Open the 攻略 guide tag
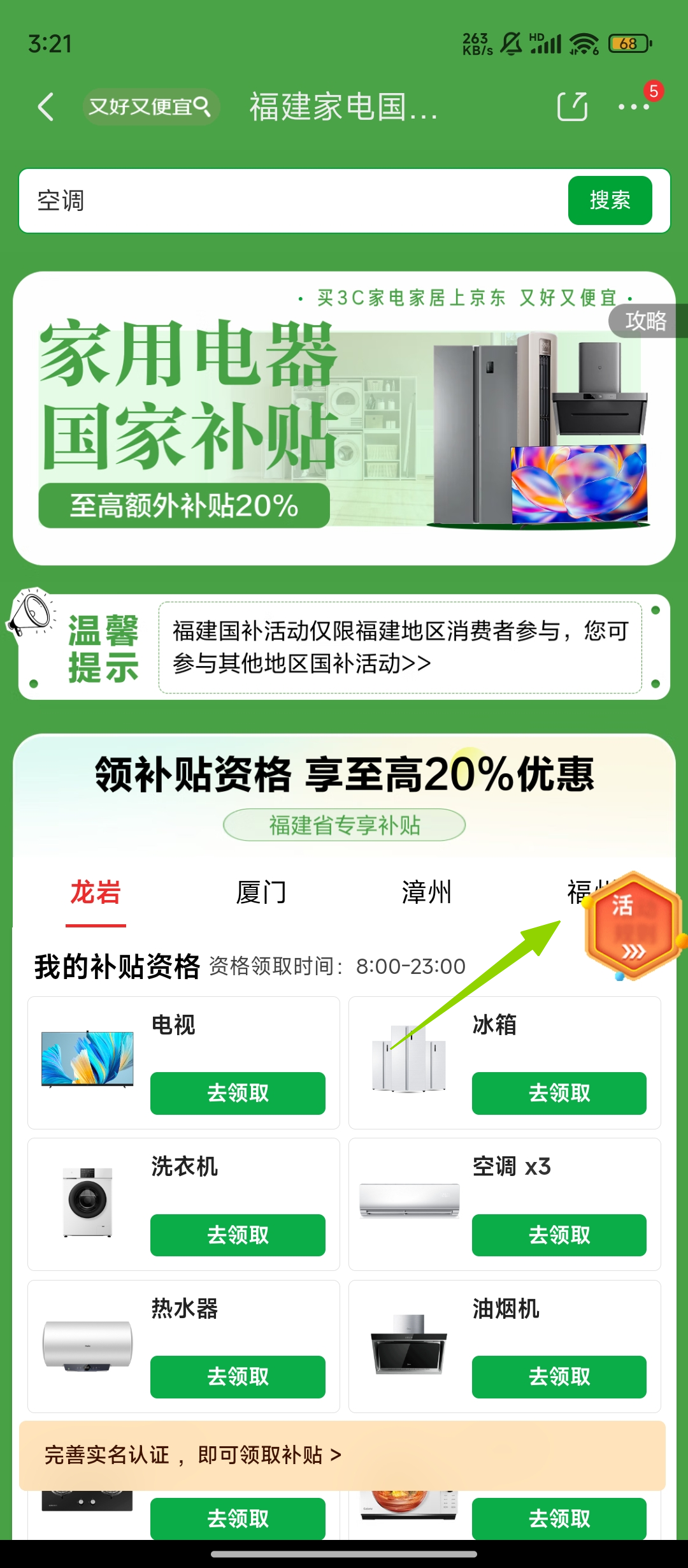Screen dimensions: 688x1568 point(646,321)
